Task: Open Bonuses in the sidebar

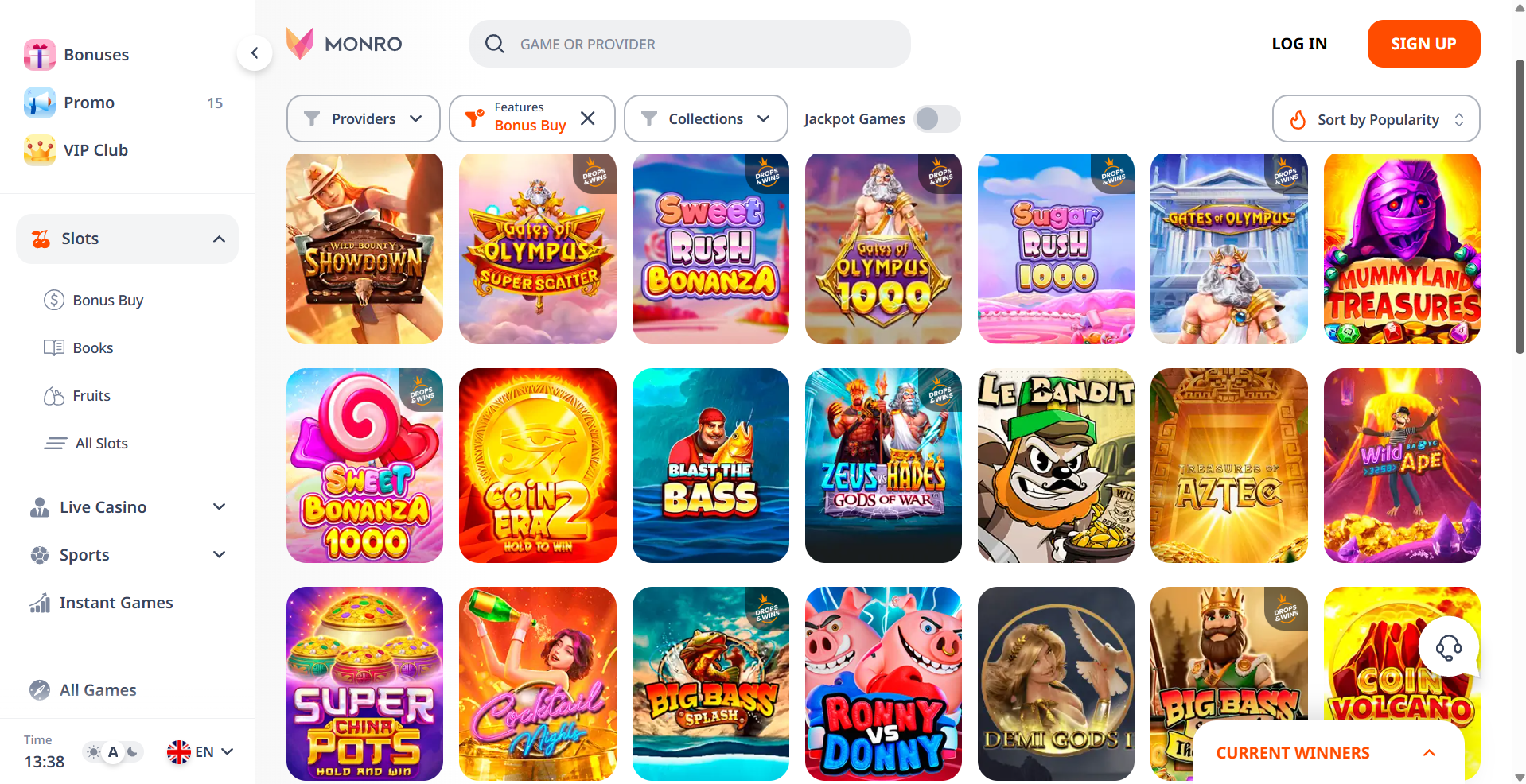Action: tap(95, 55)
